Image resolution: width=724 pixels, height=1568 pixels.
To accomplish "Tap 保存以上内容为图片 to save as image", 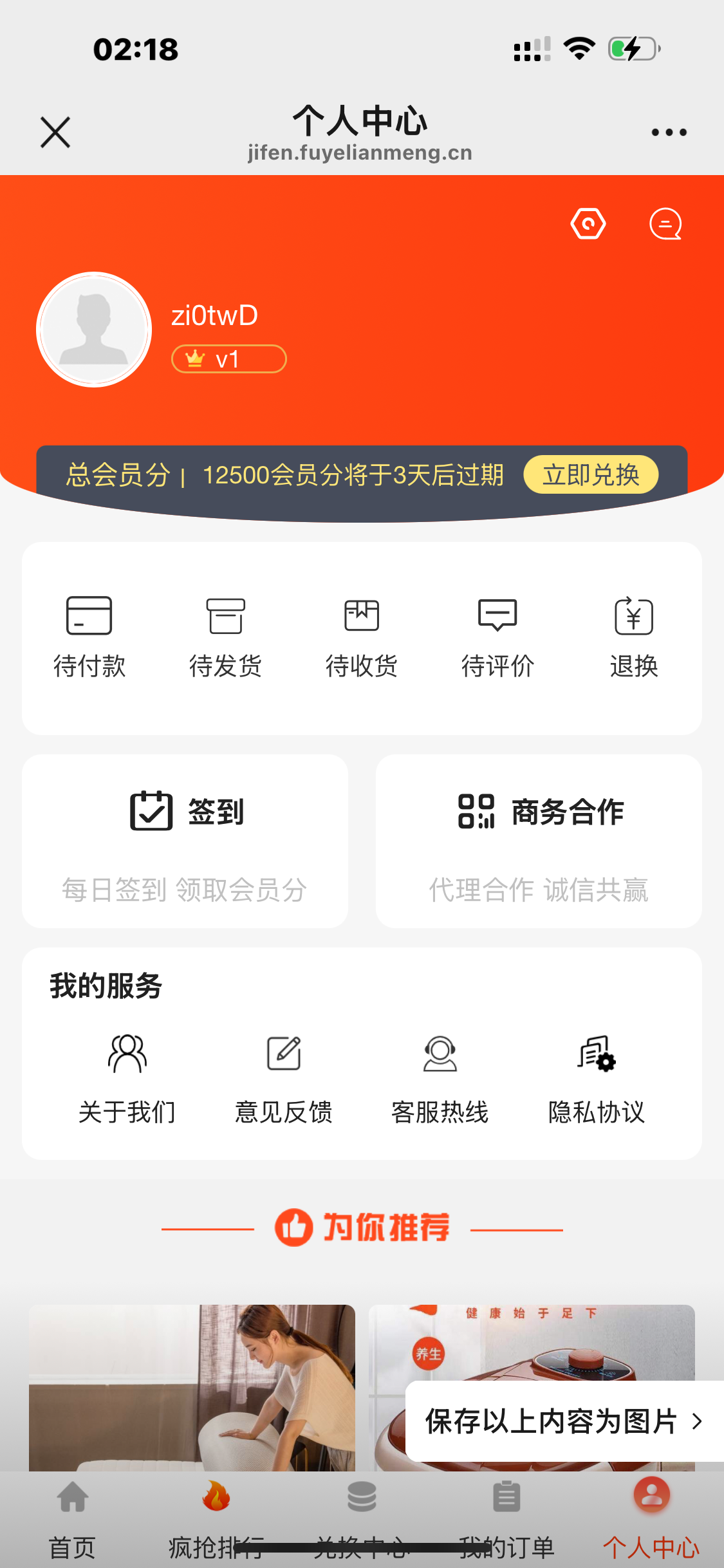I will point(563,1421).
